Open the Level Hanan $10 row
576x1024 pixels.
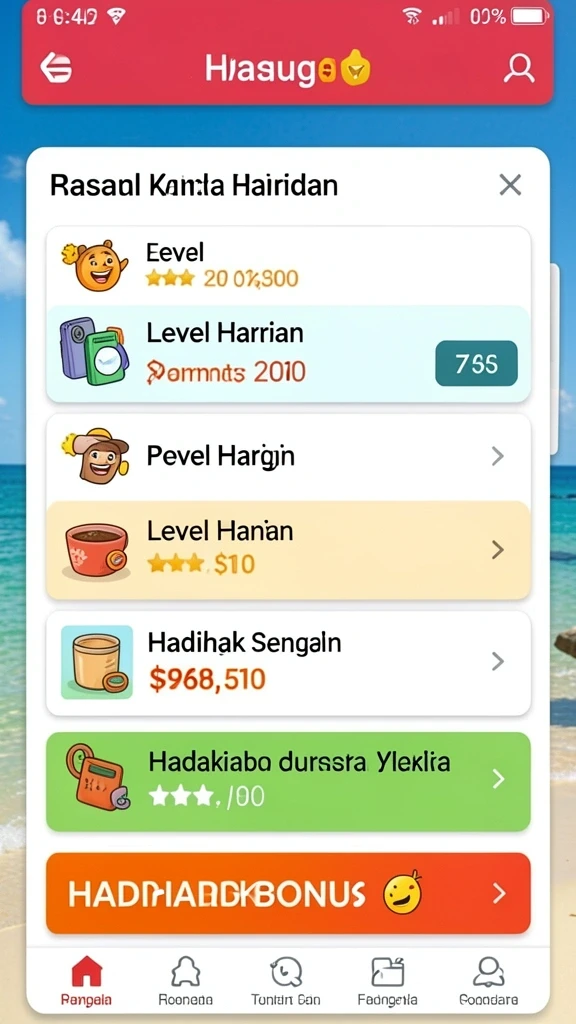(288, 550)
